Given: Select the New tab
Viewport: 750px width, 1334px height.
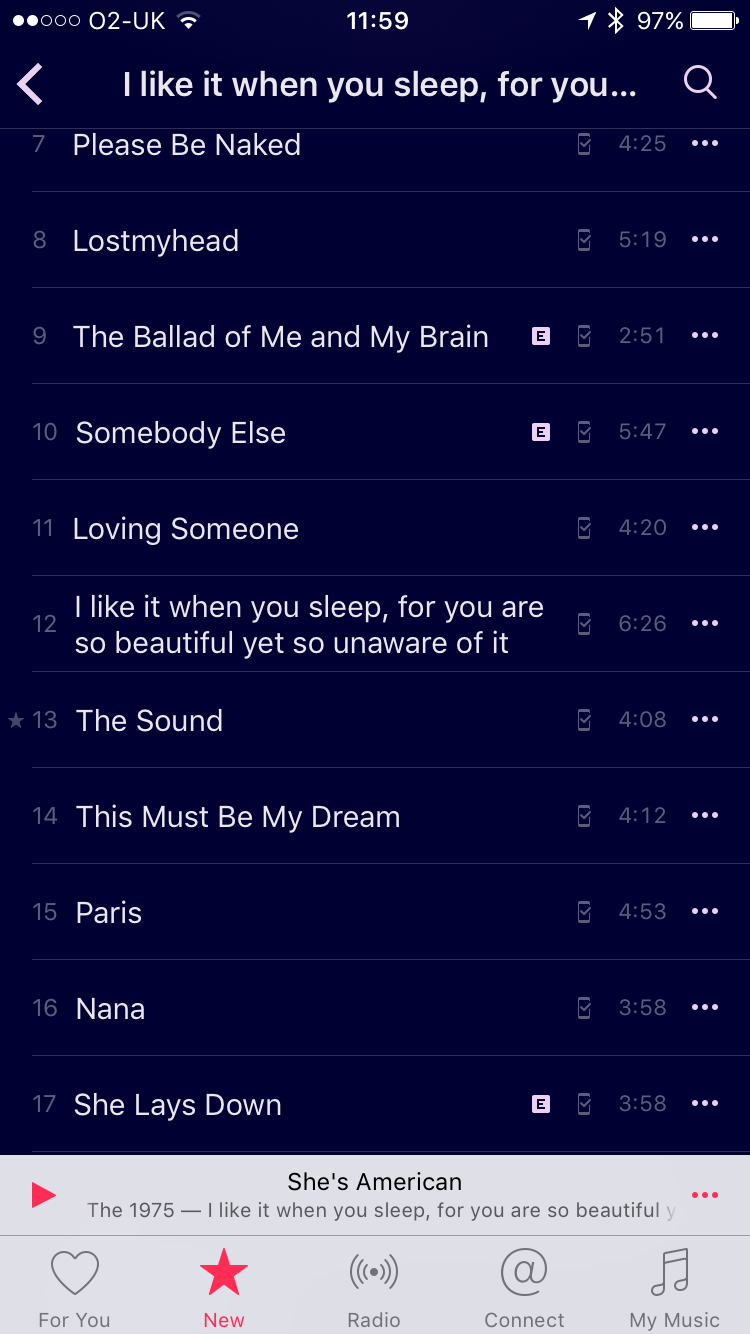Looking at the screenshot, I should (224, 1288).
